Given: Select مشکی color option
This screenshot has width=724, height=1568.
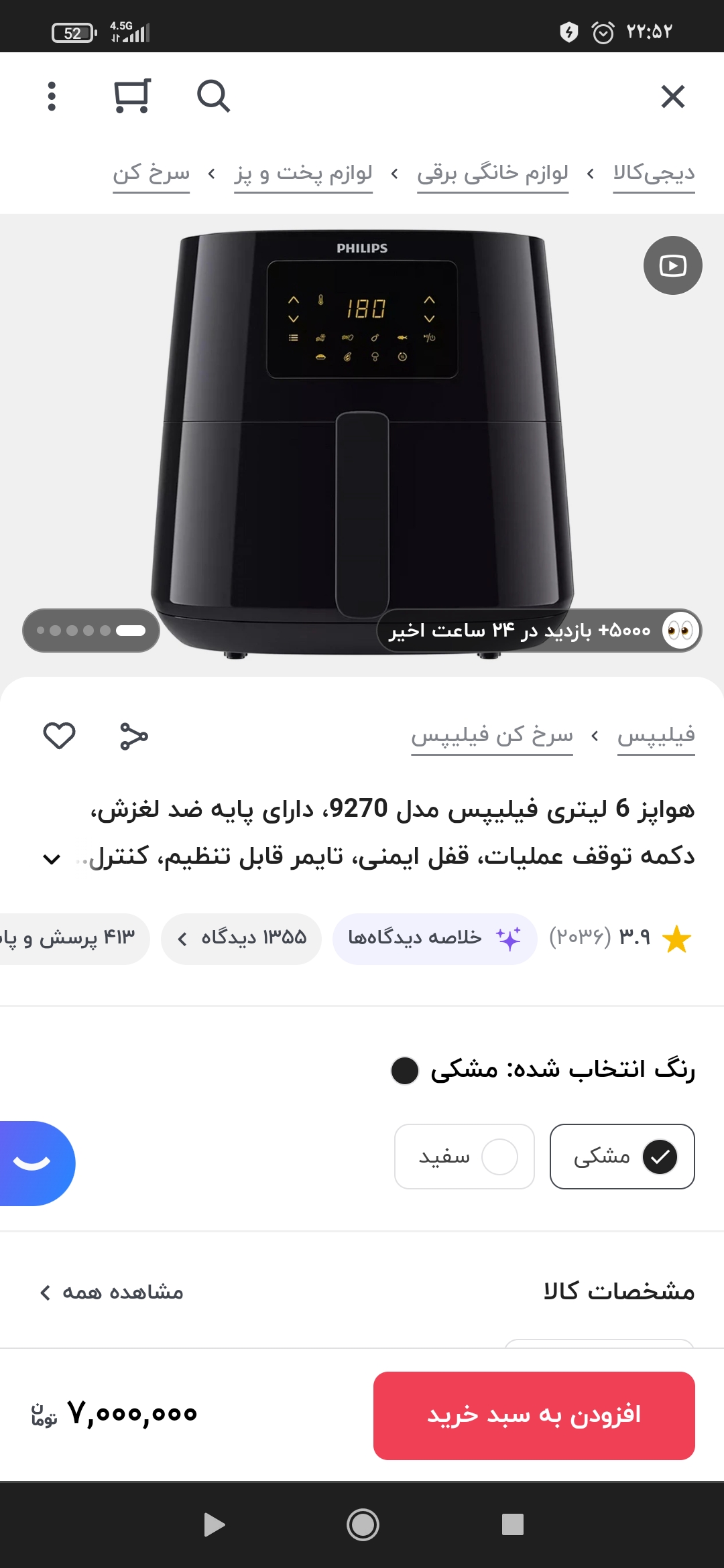Looking at the screenshot, I should (x=622, y=1157).
